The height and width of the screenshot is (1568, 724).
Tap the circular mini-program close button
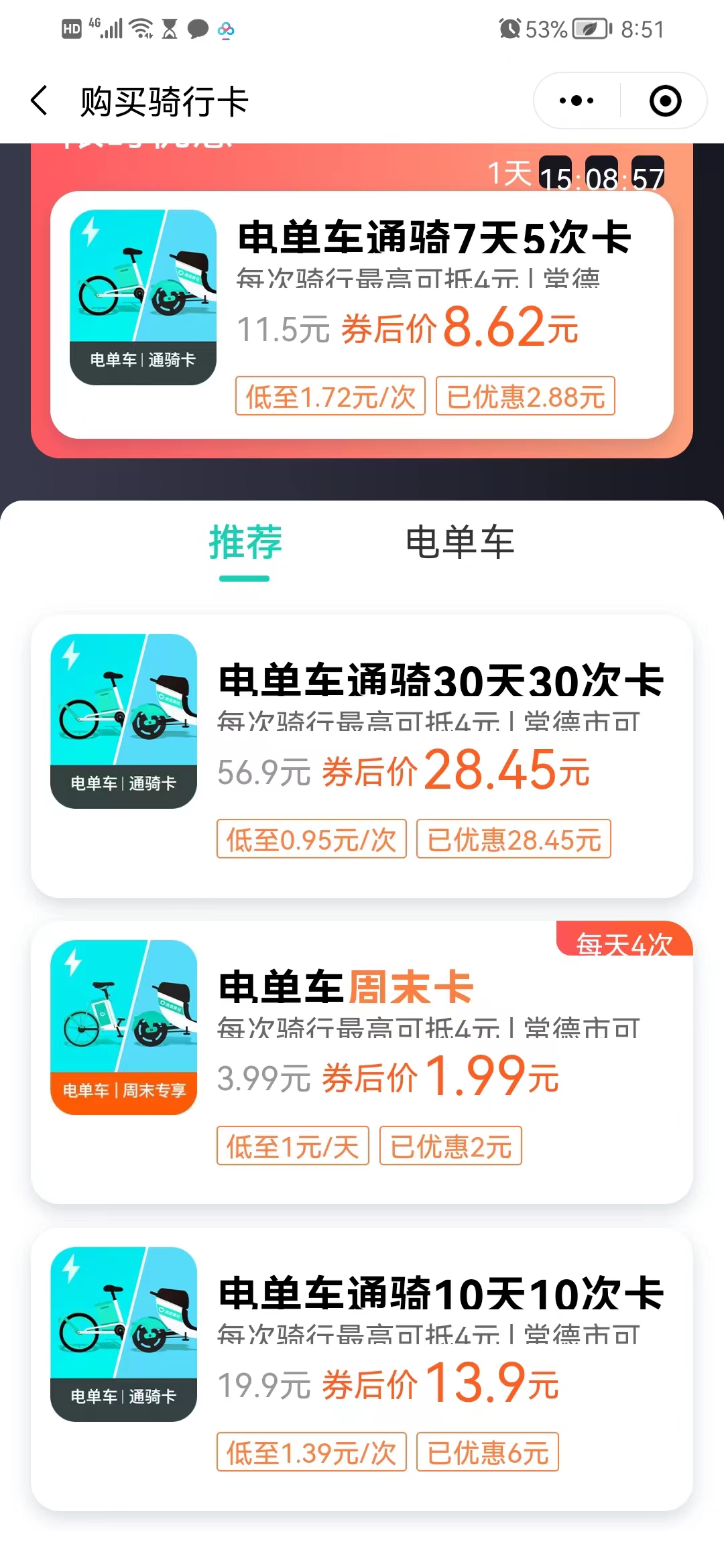point(664,99)
